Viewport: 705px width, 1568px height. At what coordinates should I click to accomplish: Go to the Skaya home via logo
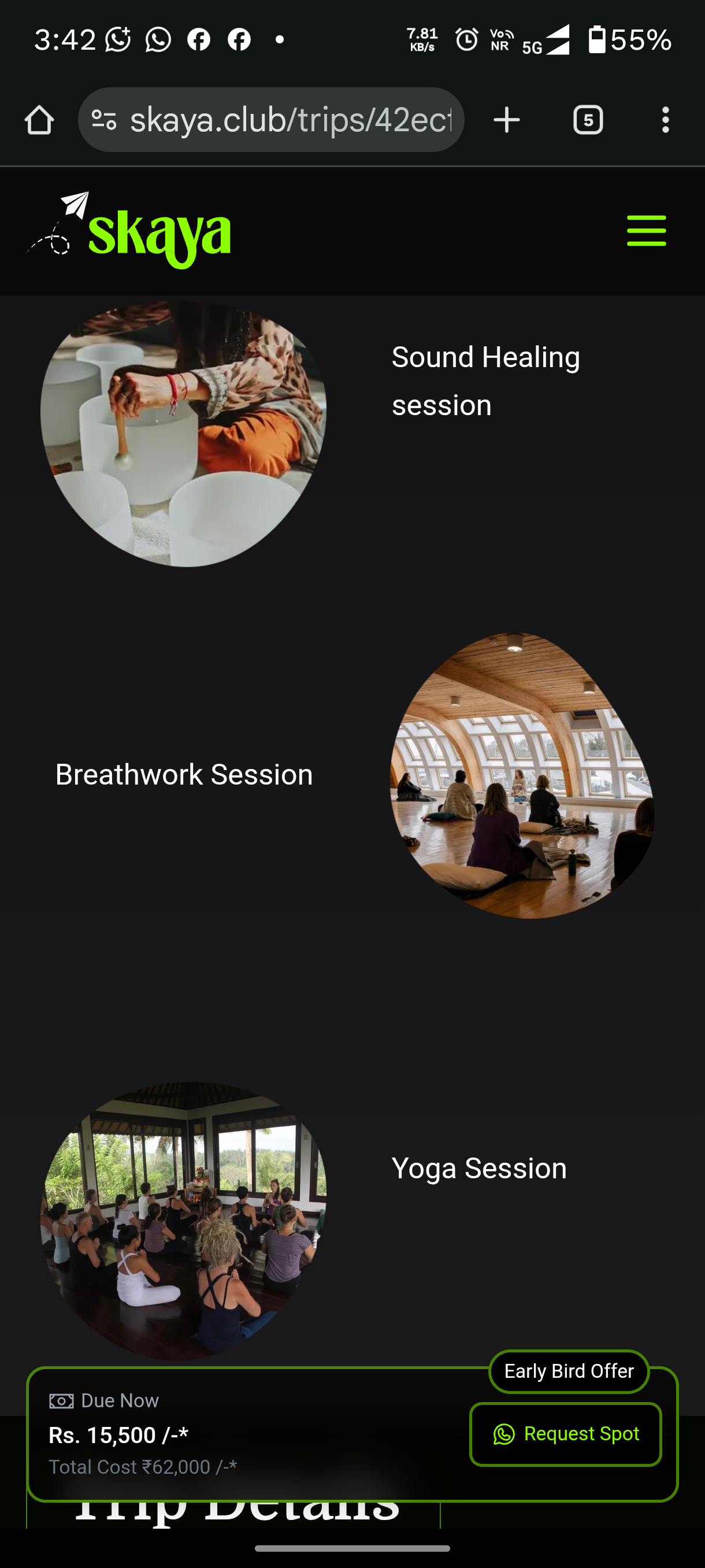(129, 231)
